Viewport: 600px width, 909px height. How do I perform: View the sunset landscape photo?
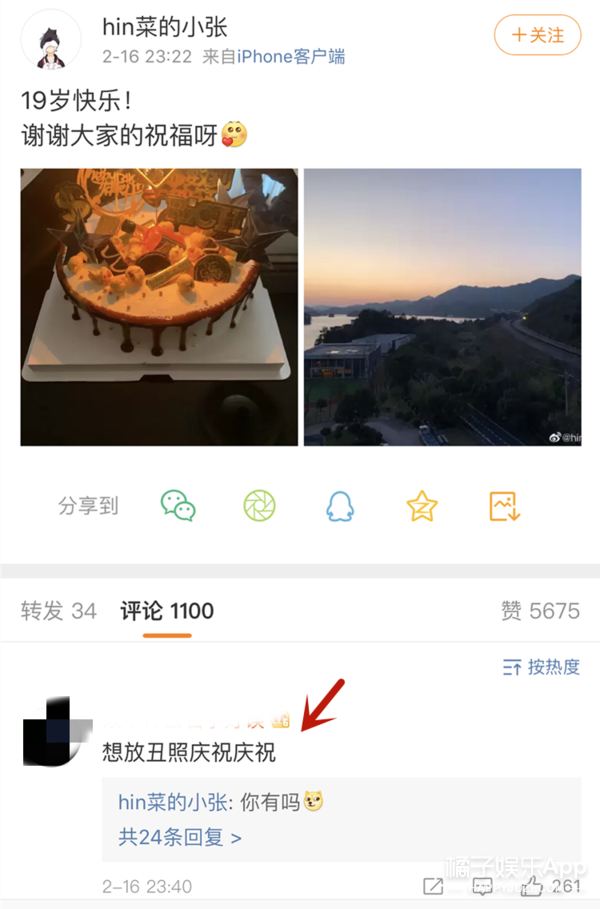pos(442,307)
